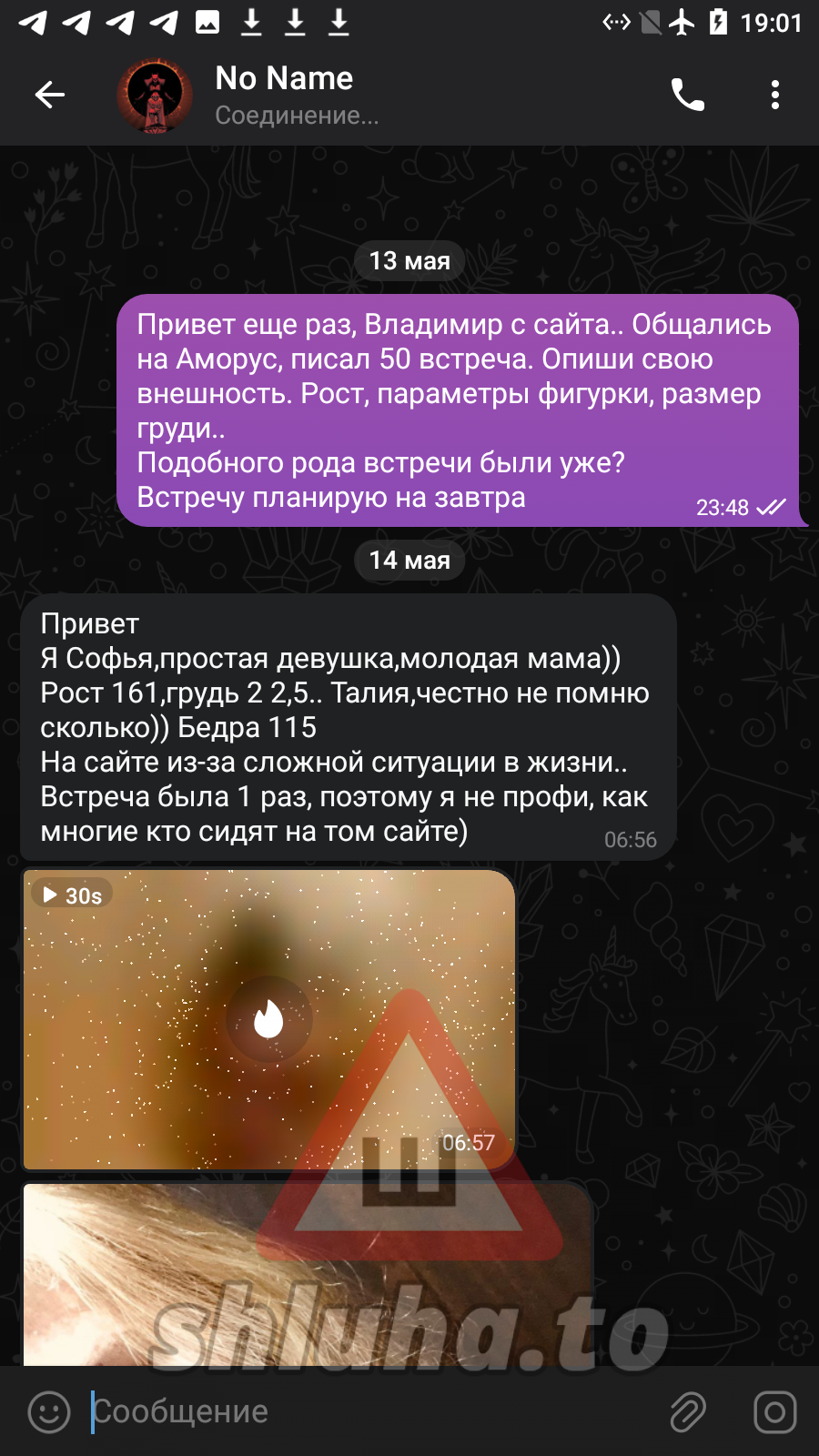The image size is (819, 1456).
Task: Open the emoji picker
Action: click(49, 1412)
